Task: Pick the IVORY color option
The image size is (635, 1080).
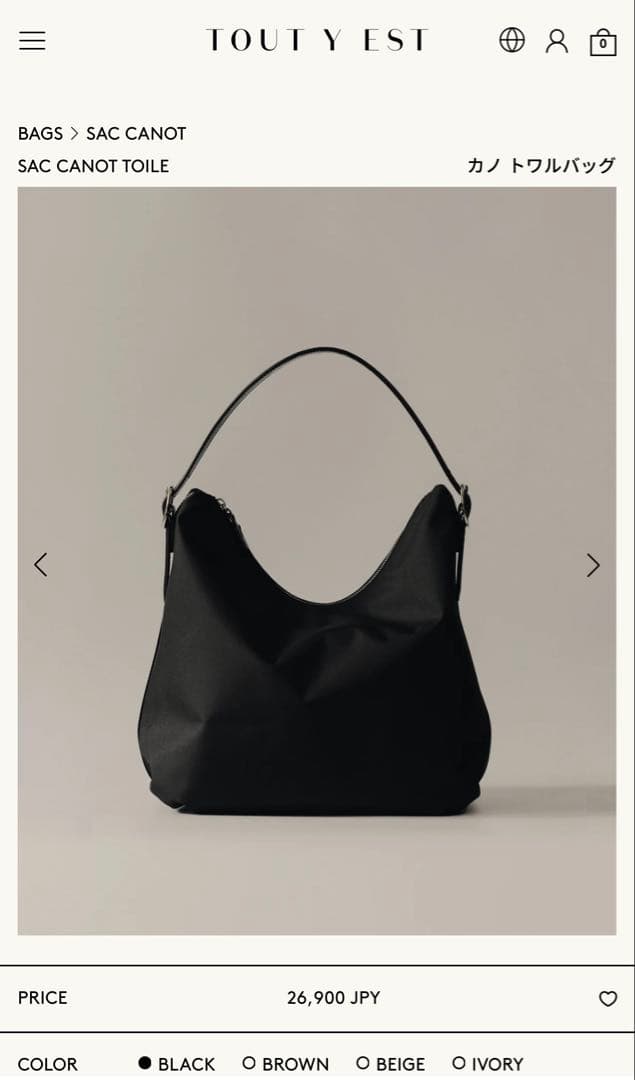Action: click(x=488, y=1064)
